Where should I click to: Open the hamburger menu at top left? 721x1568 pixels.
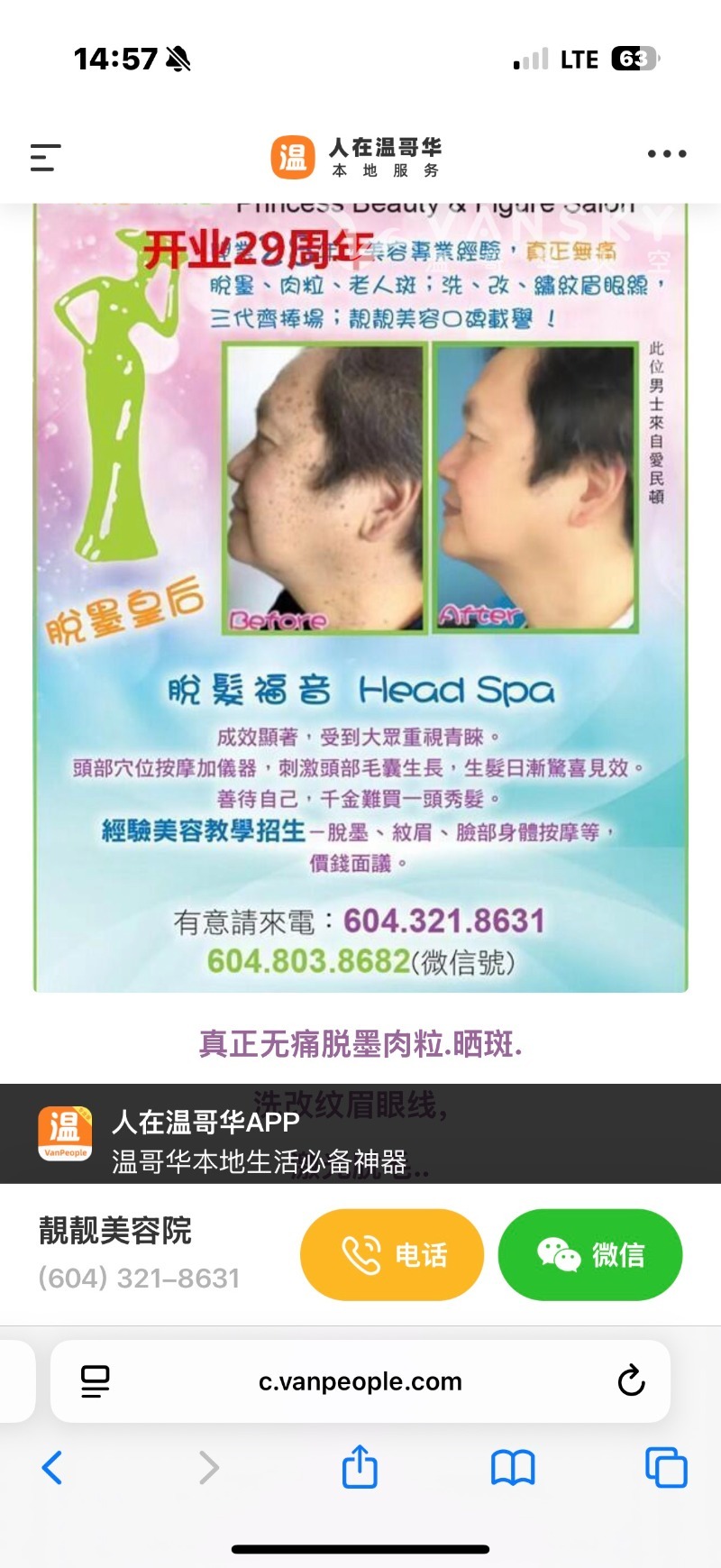(x=45, y=158)
